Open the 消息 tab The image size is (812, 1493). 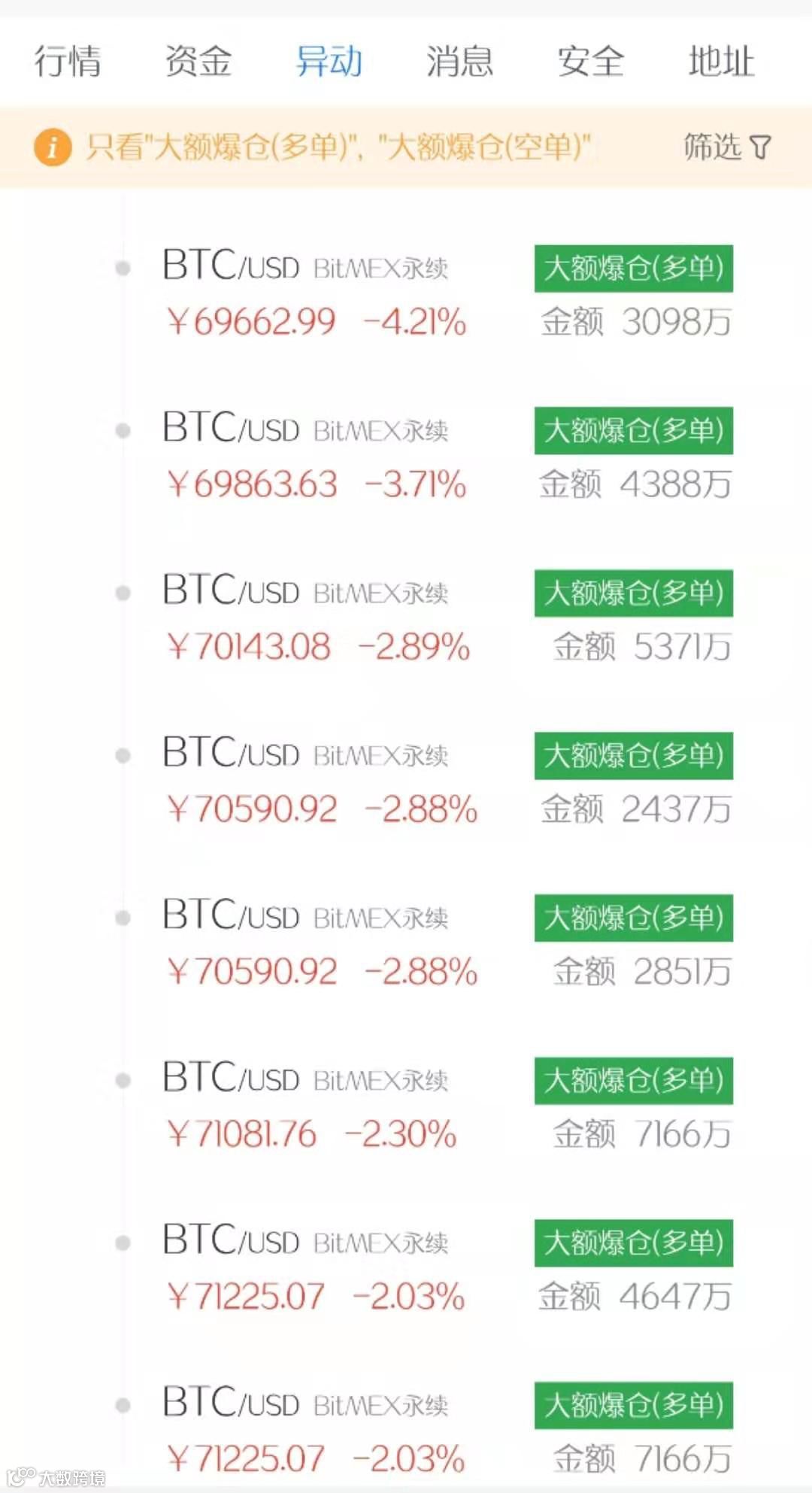[460, 61]
